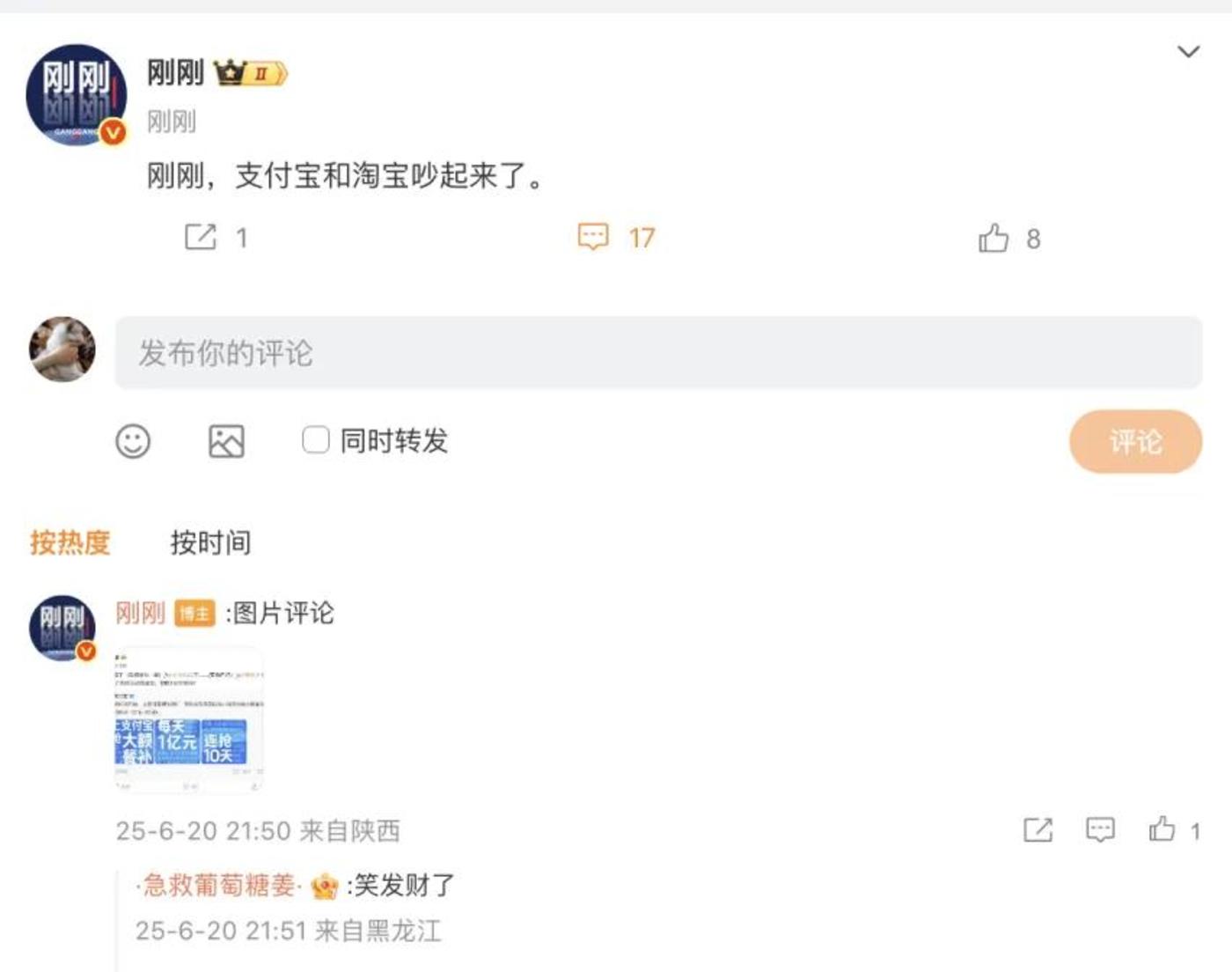
Task: Like 刚刚's image comment
Action: click(x=1162, y=829)
